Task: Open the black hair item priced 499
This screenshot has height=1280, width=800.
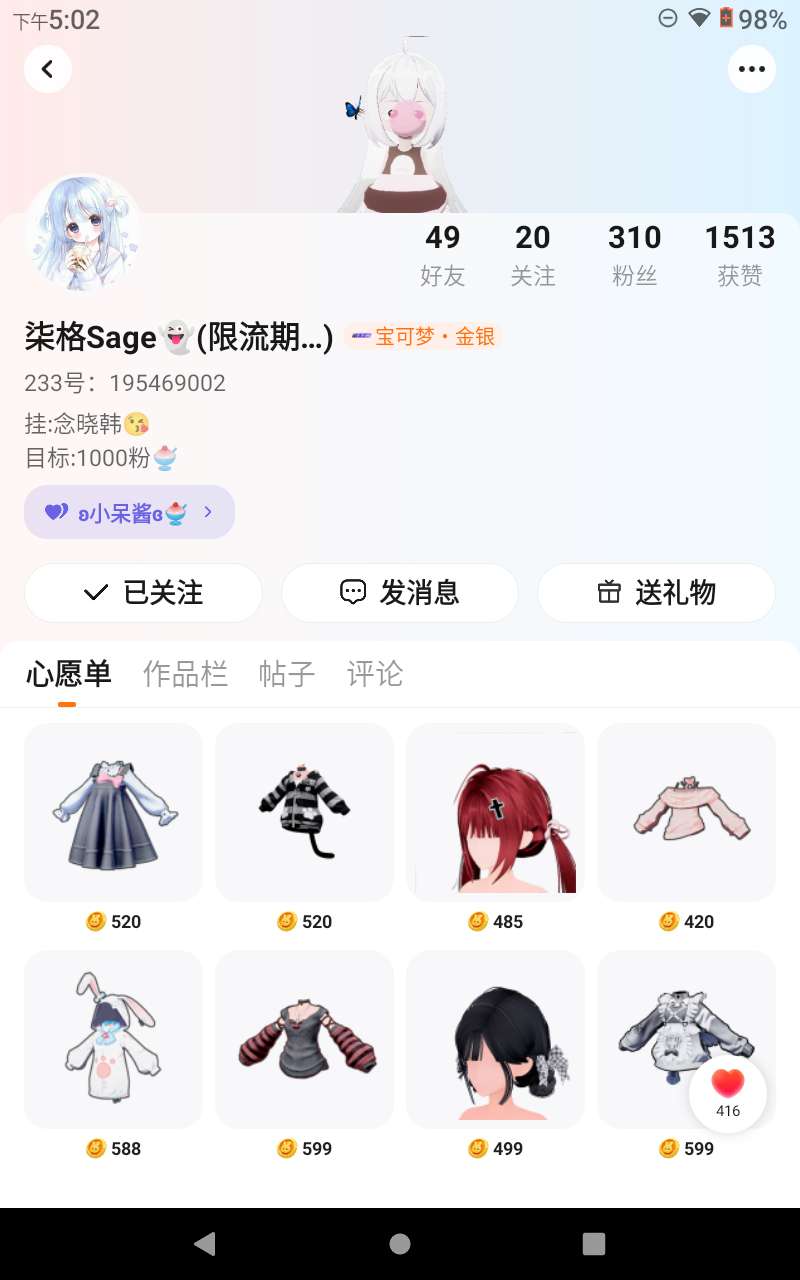Action: click(x=495, y=1039)
